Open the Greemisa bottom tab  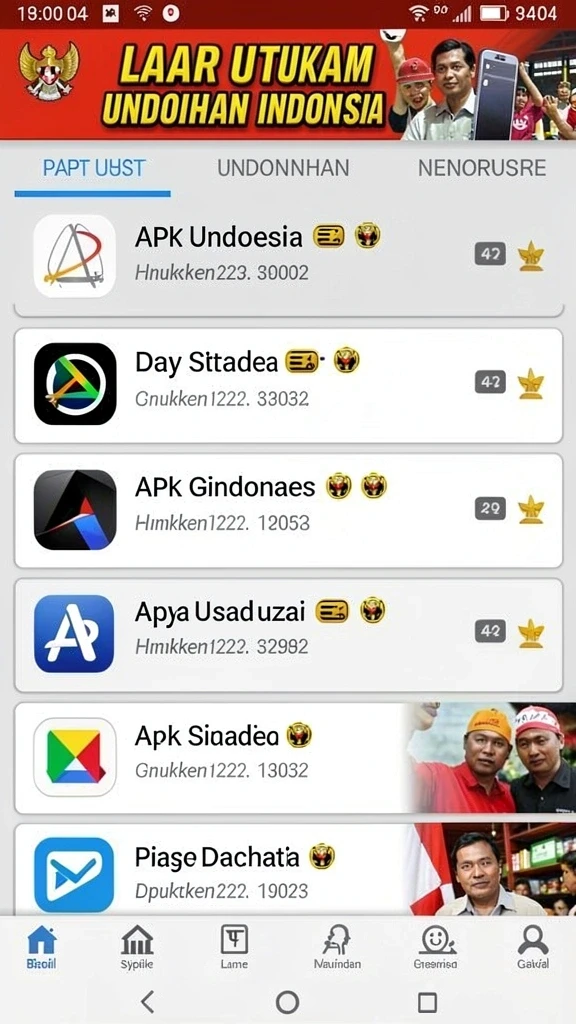click(436, 948)
